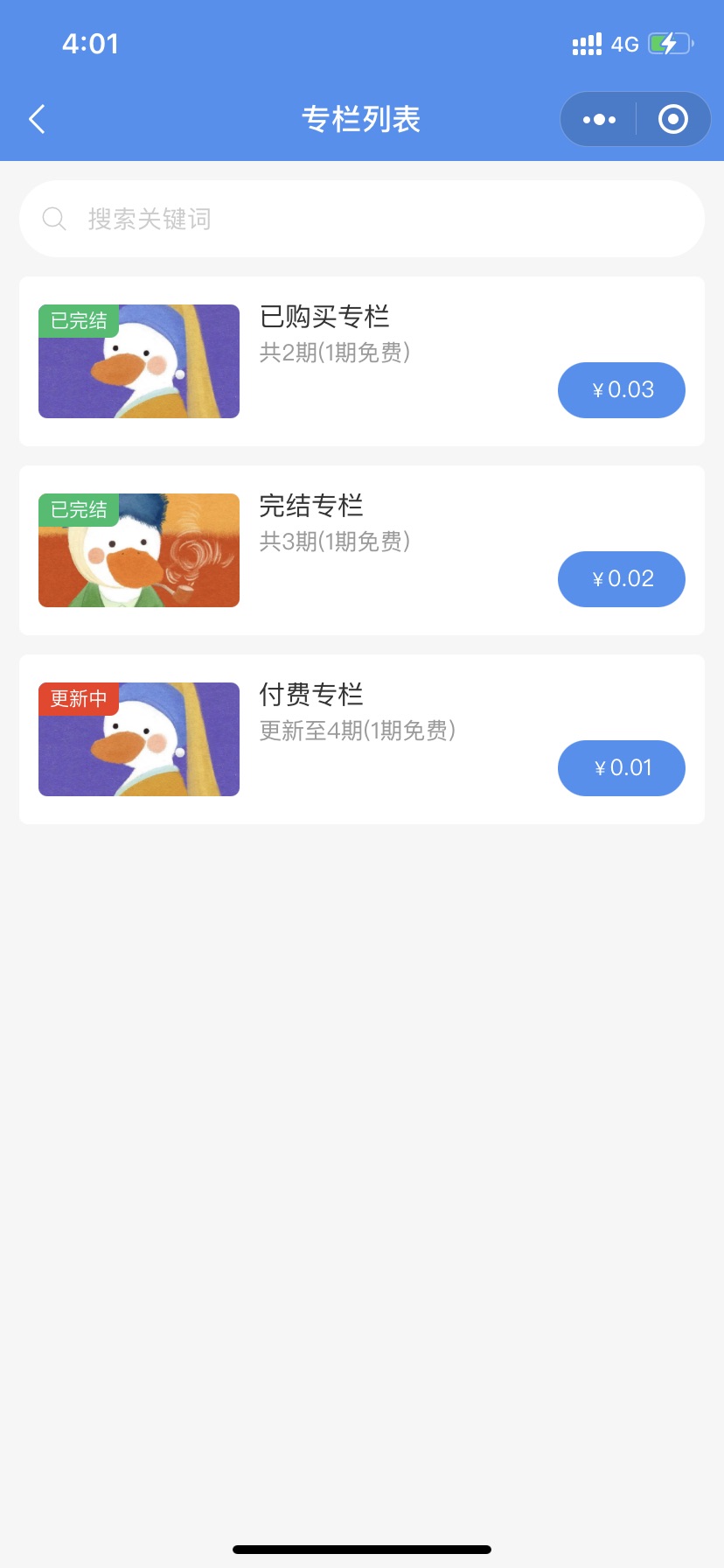Image resolution: width=724 pixels, height=1568 pixels.
Task: Go back from the 专栏列表 page
Action: pyautogui.click(x=37, y=119)
